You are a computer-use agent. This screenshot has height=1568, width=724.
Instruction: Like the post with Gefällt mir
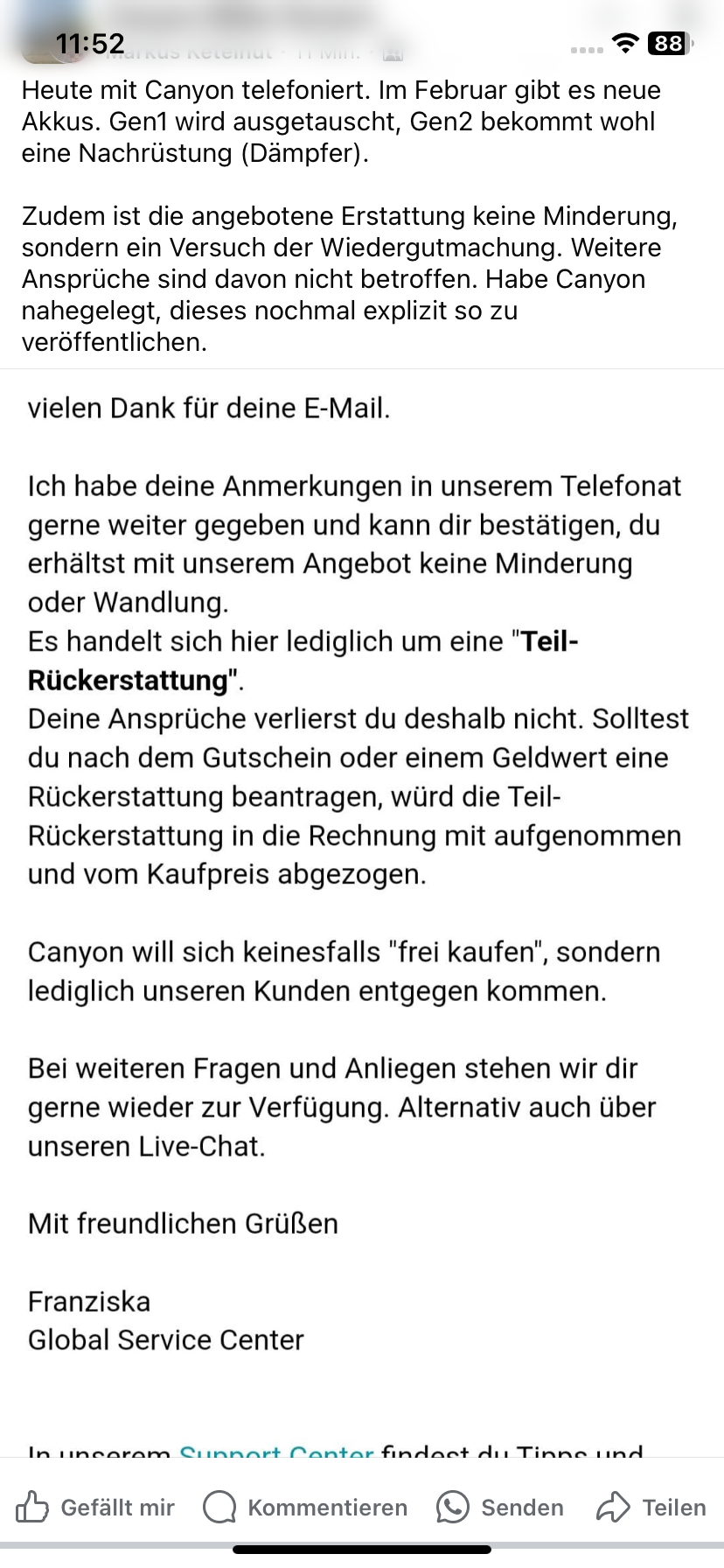click(95, 1507)
